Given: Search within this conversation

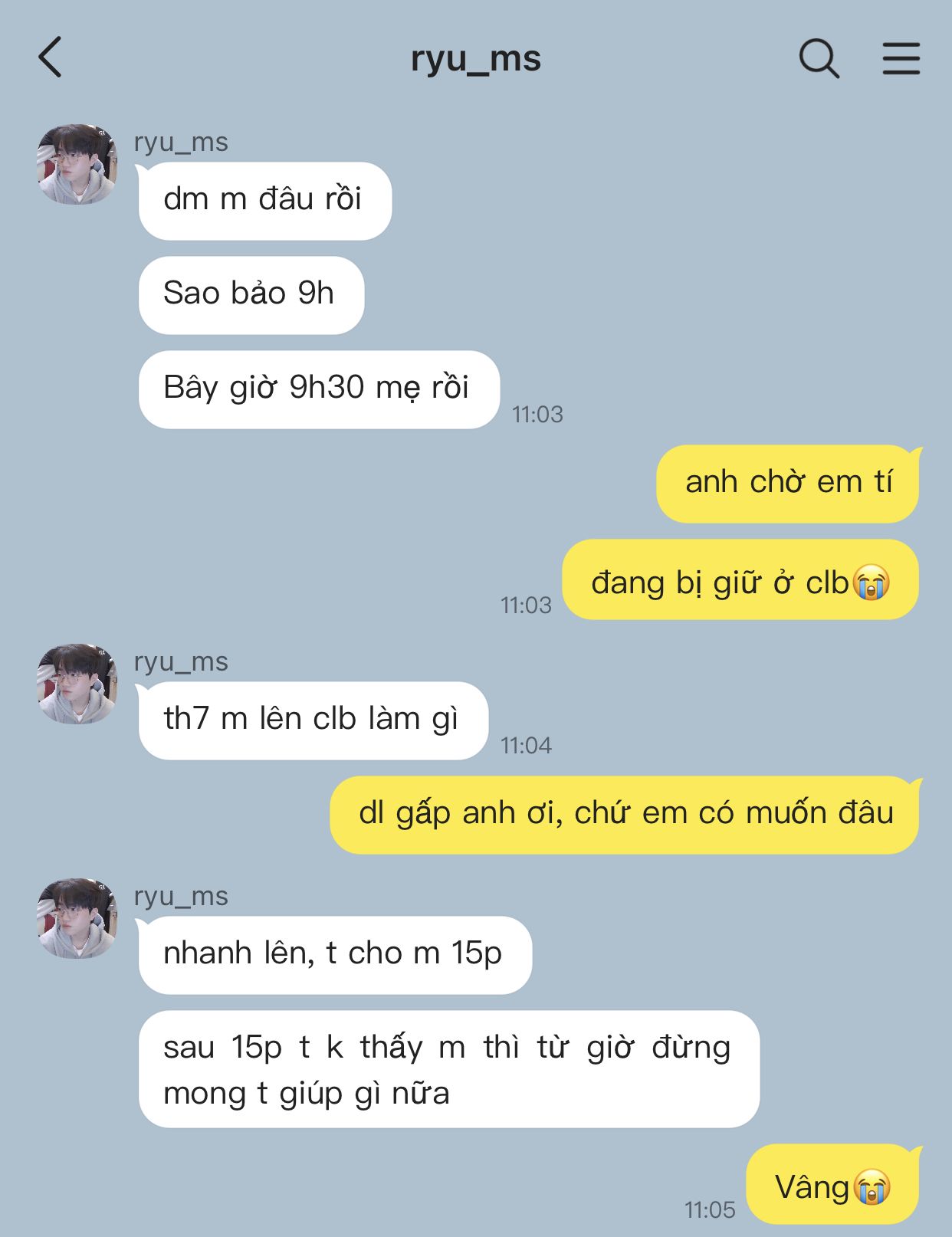Looking at the screenshot, I should point(819,58).
